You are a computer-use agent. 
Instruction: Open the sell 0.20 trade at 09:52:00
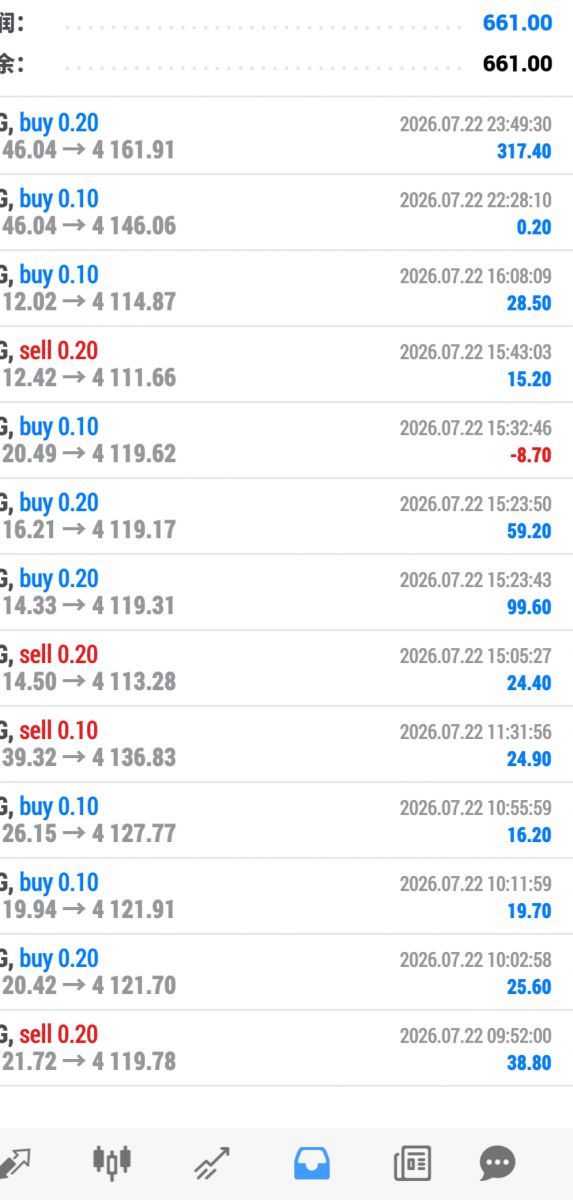pos(286,1048)
